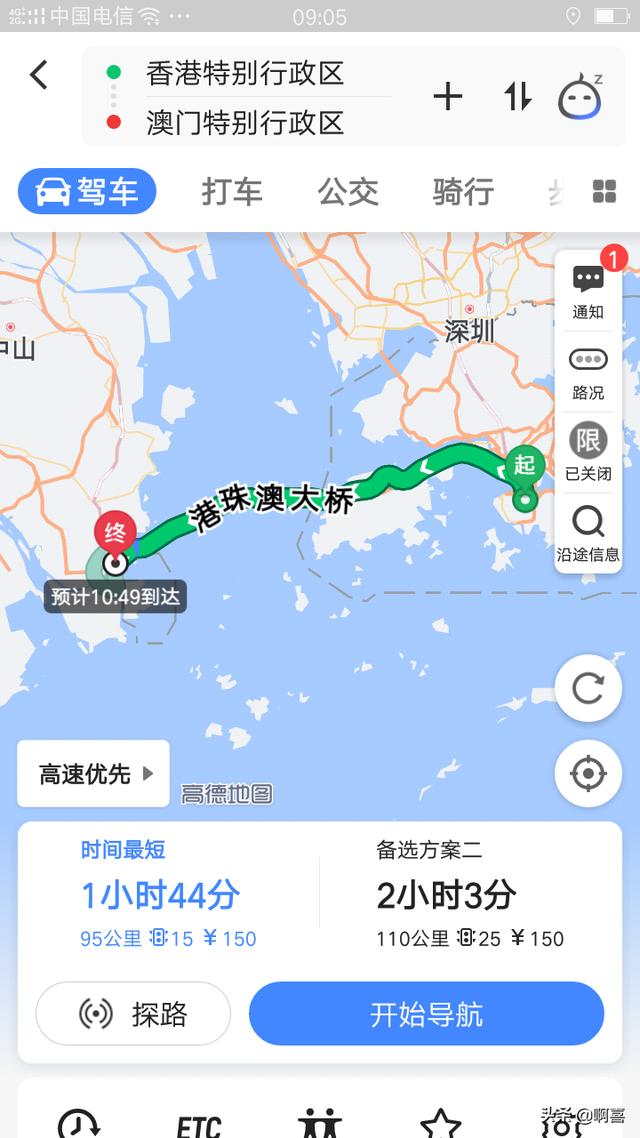Open the 高速优先 route preference

[x=94, y=774]
